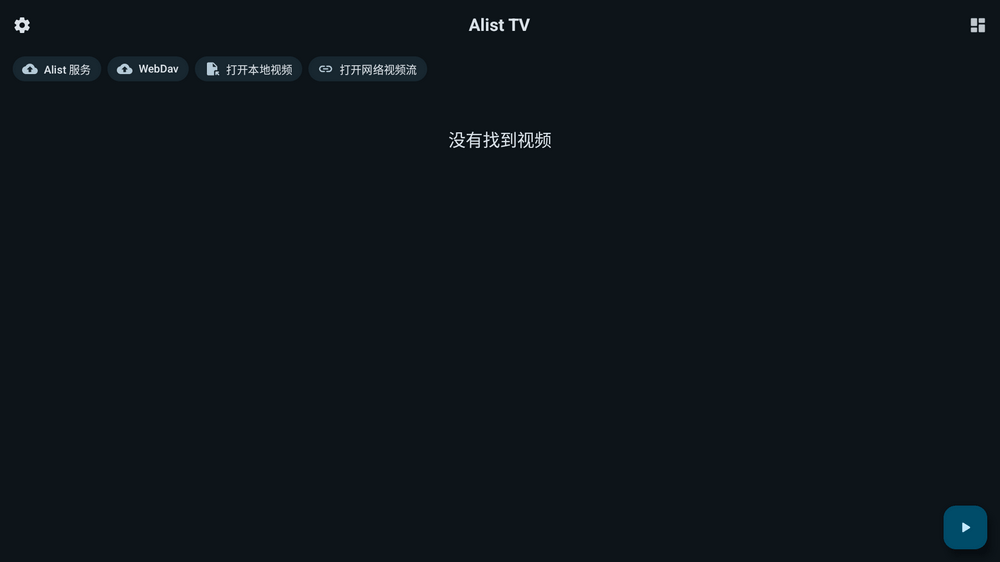Switch layout with the grid view icon
Screen dimensions: 1000x562
pyautogui.click(x=977, y=25)
